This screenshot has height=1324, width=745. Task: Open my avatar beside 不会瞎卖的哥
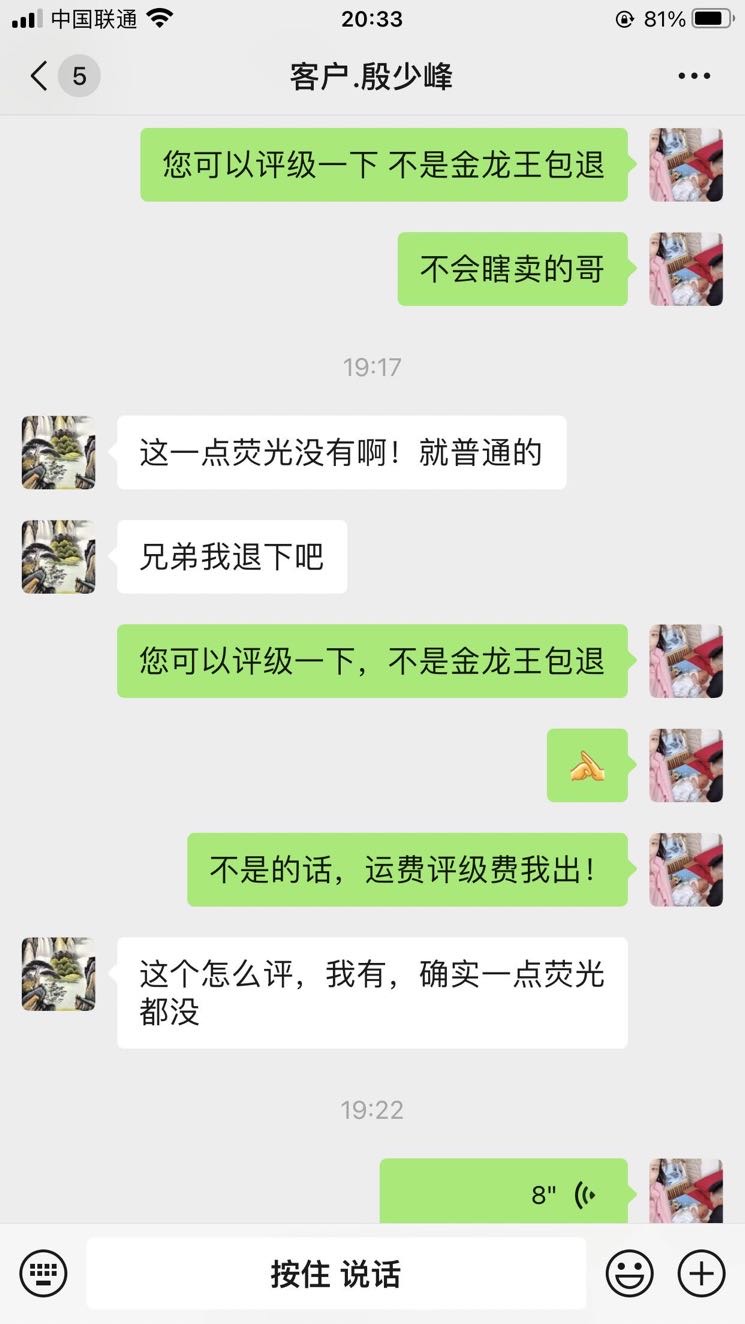[x=686, y=269]
